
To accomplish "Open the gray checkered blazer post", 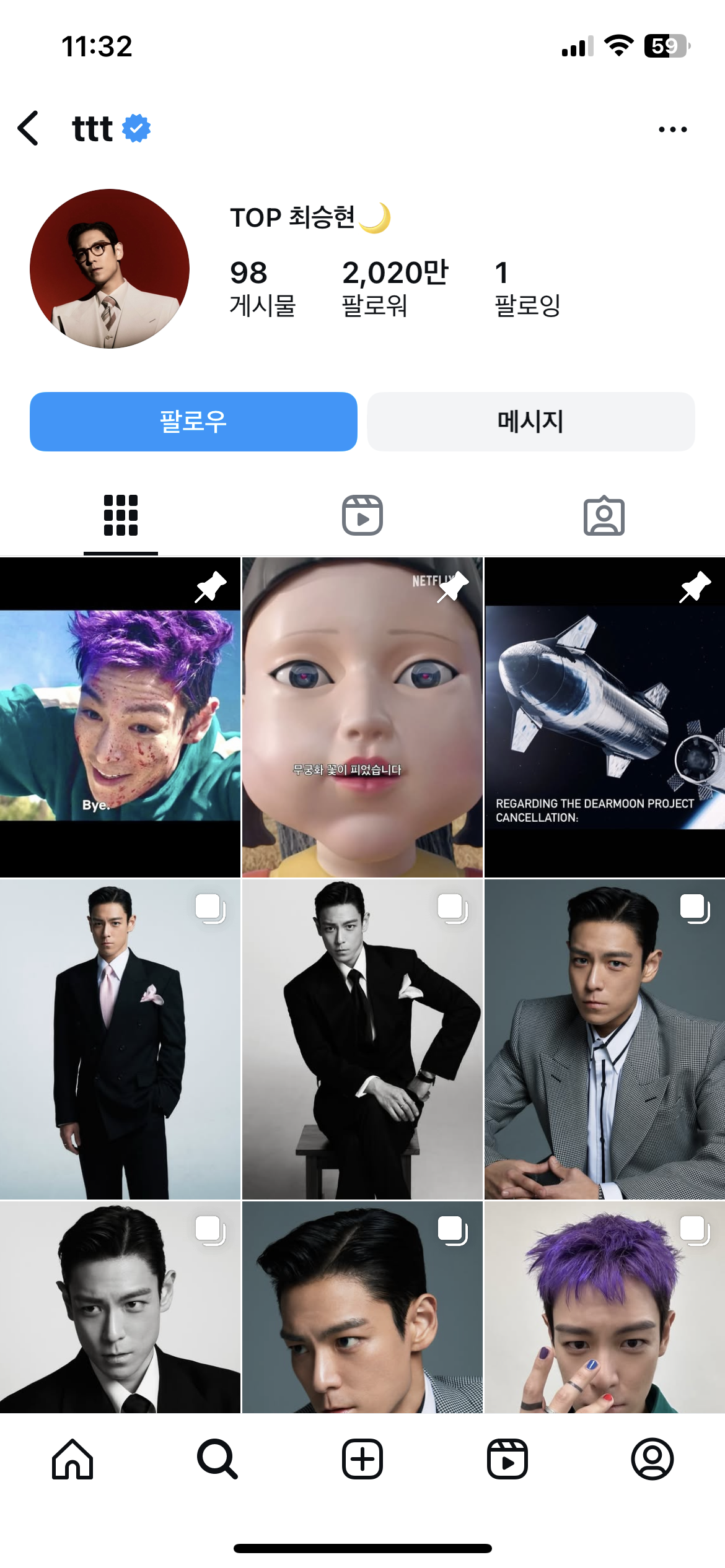I will coord(605,1039).
